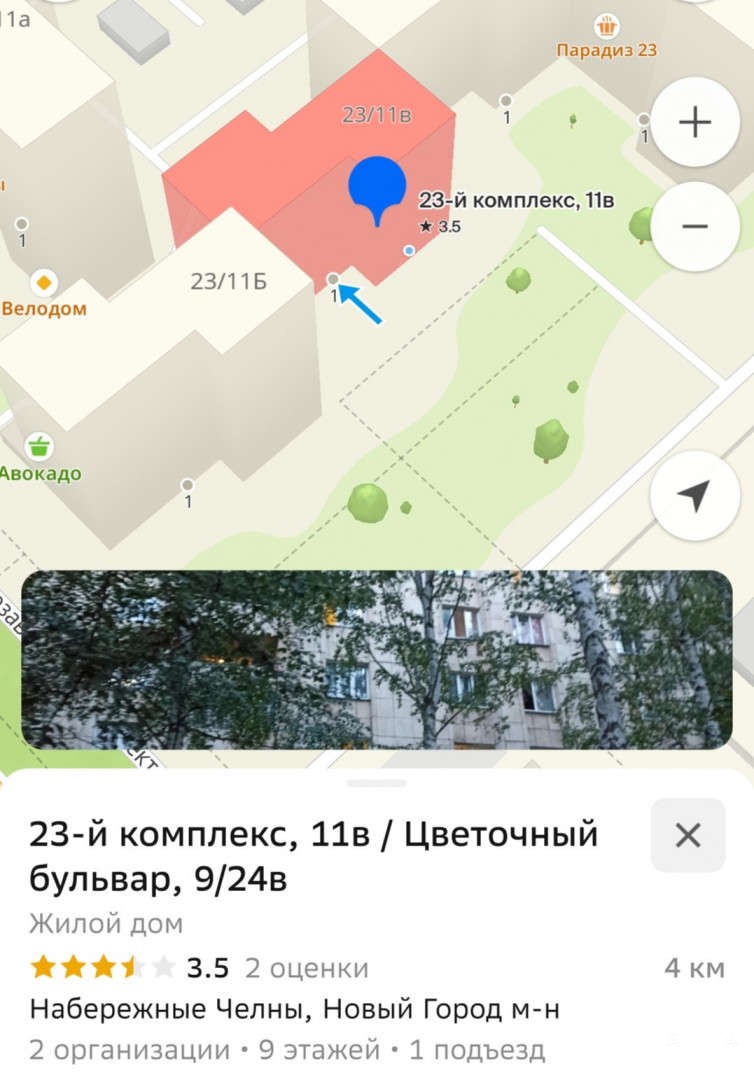
Task: Zoom in on the map
Action: 695,123
